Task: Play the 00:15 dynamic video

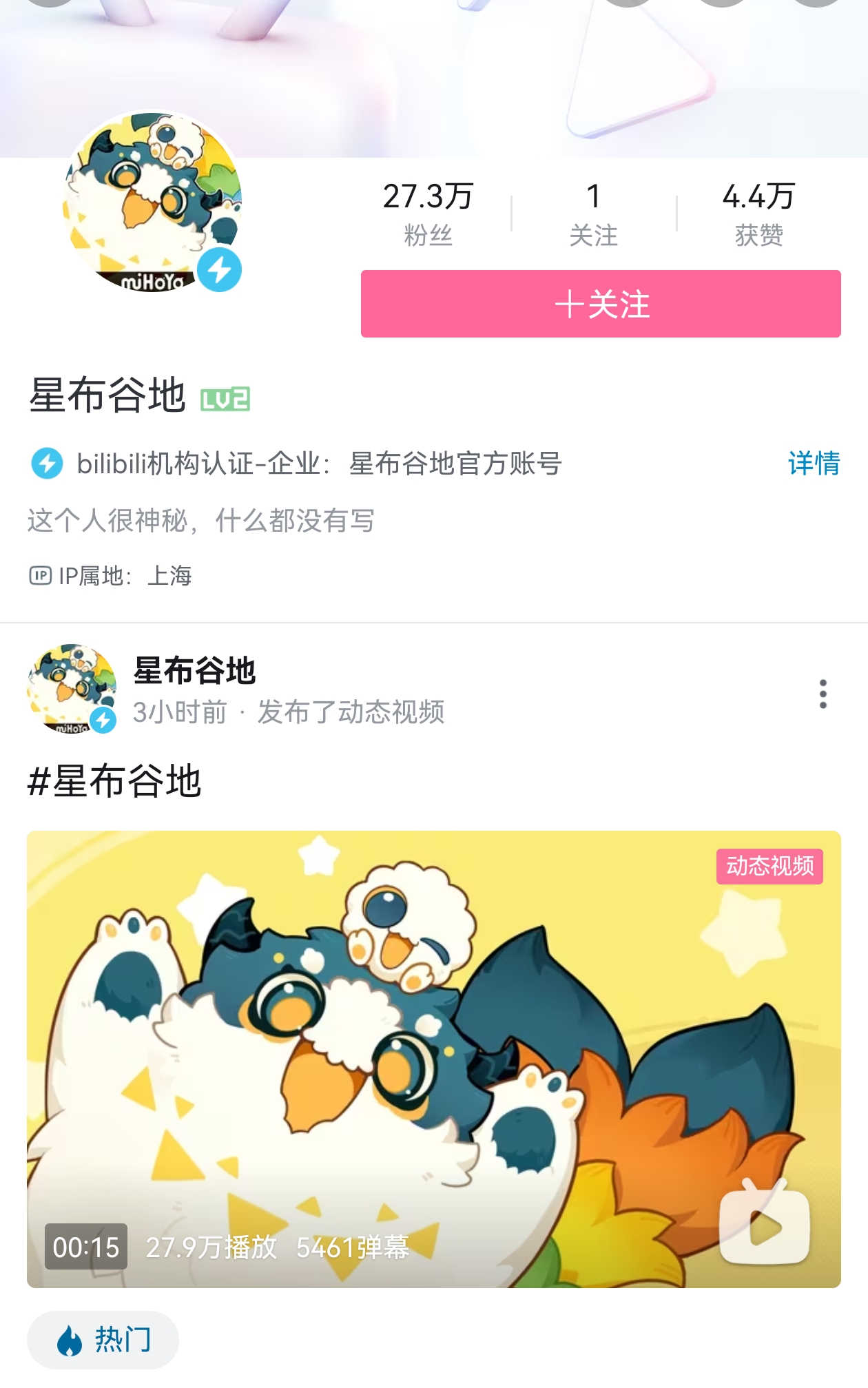Action: click(x=433, y=1059)
